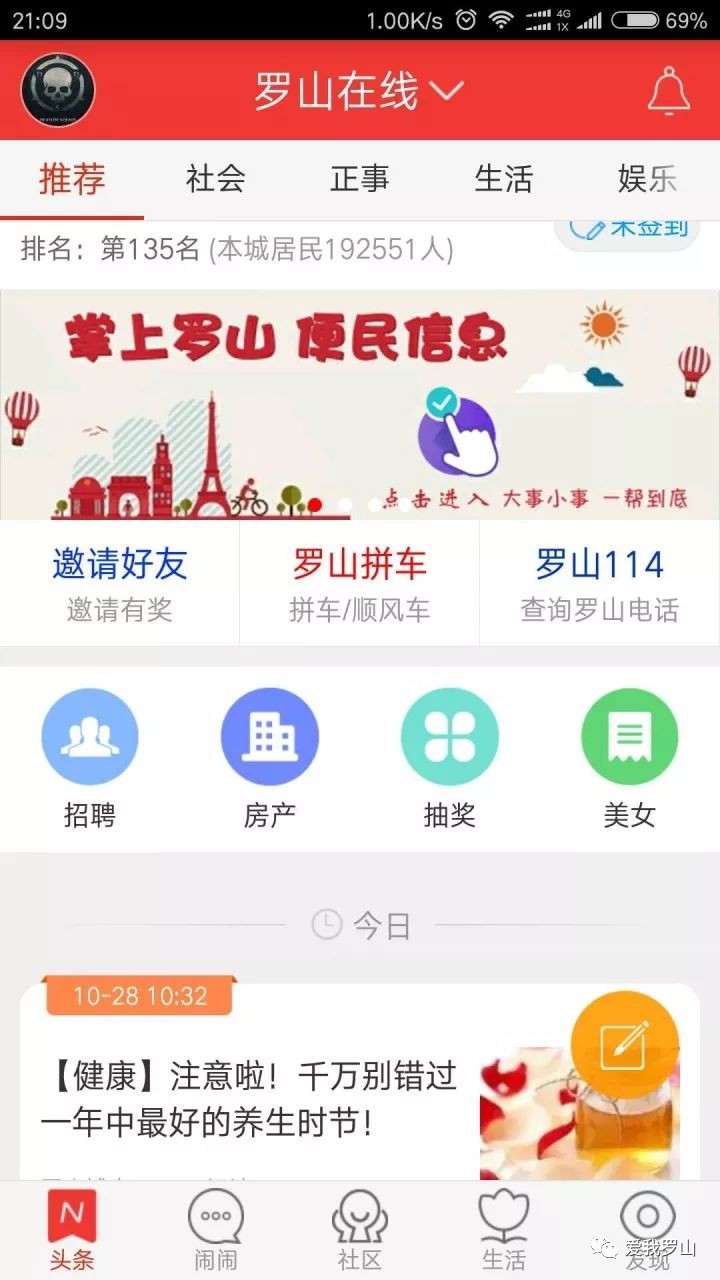Switch to the 正事 tab

click(360, 179)
